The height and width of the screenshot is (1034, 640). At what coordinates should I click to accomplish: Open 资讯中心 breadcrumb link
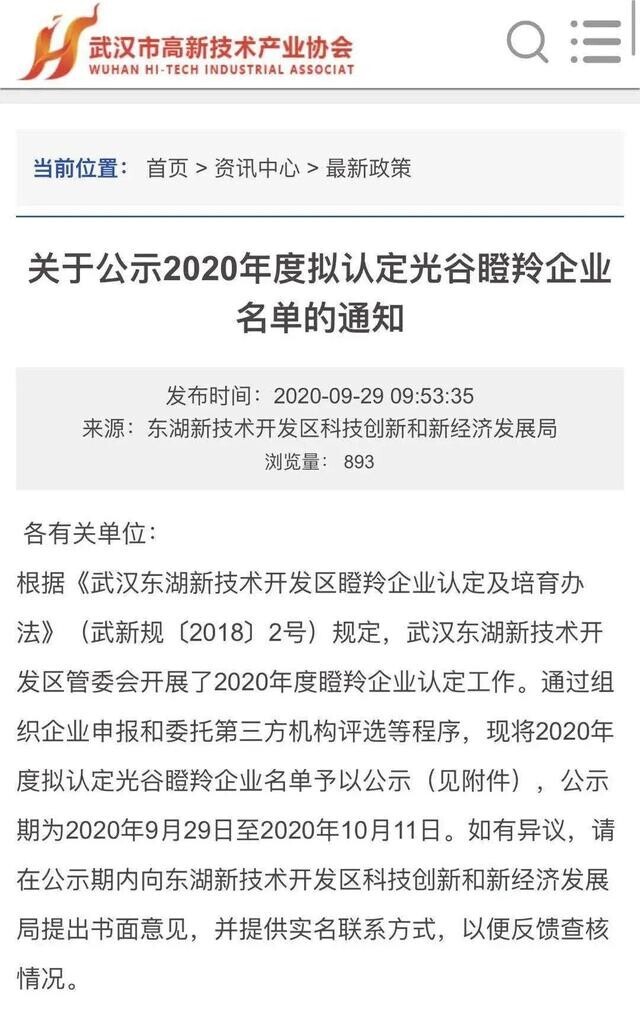257,168
